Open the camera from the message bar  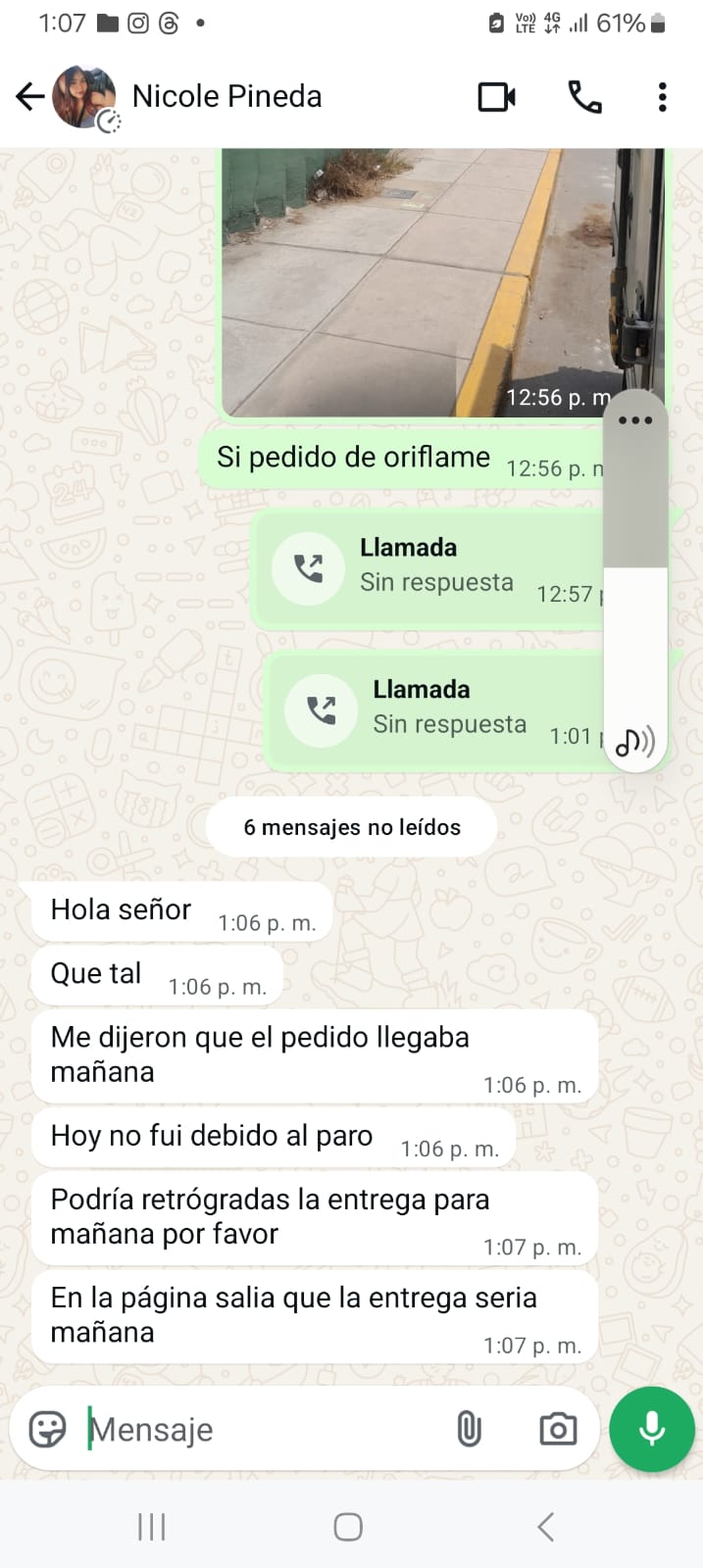558,1429
